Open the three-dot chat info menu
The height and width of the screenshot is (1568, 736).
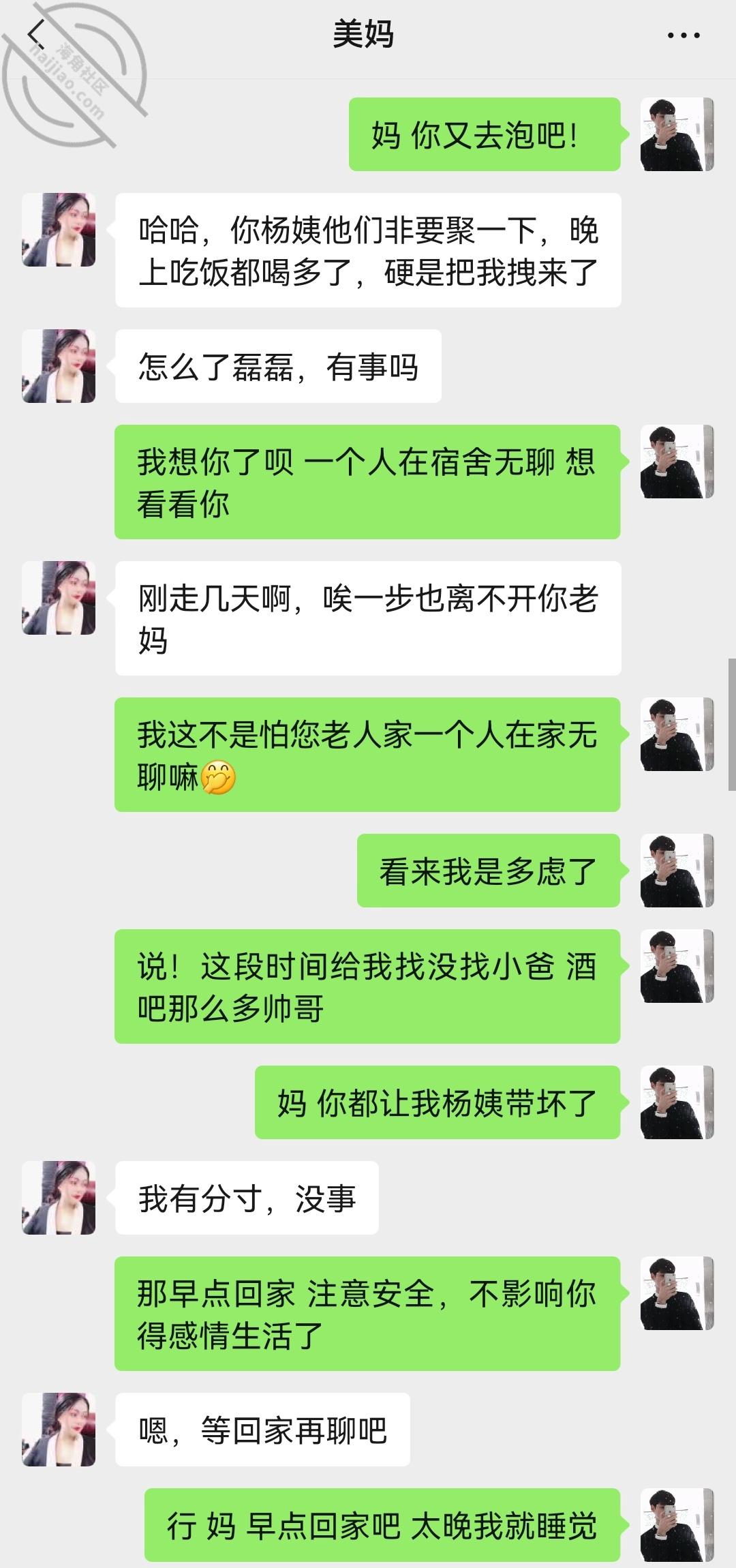(683, 35)
